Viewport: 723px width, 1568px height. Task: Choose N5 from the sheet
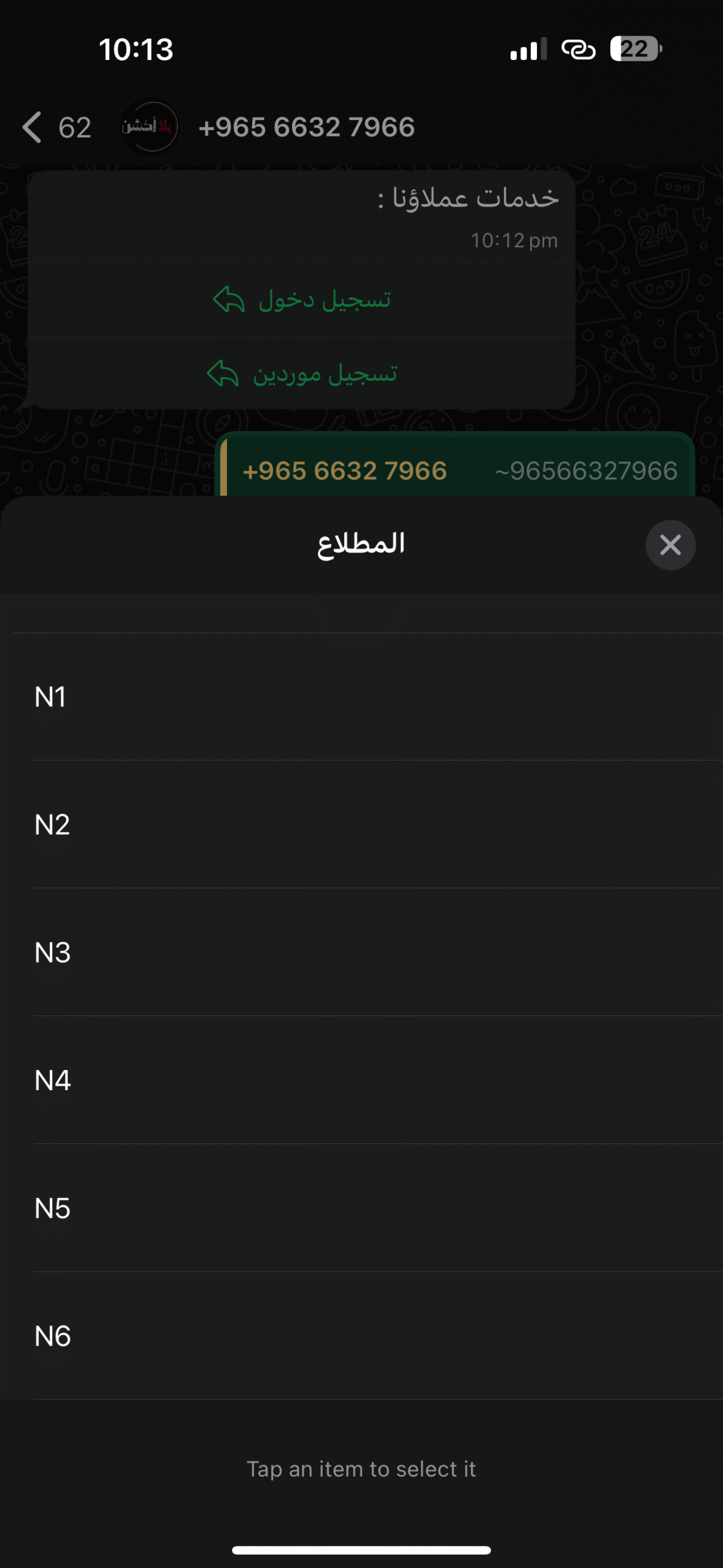tap(361, 1208)
